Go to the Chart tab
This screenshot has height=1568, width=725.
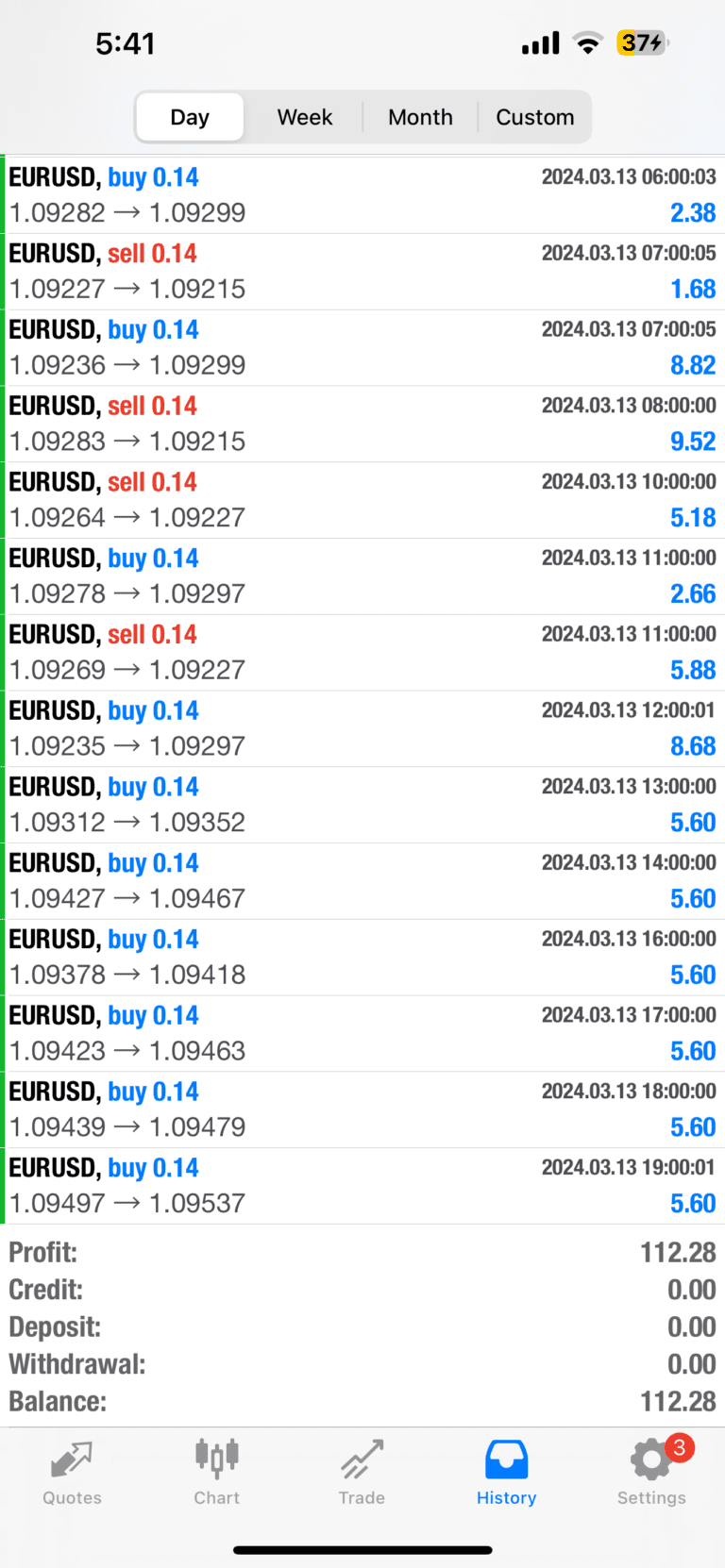pos(217,1473)
